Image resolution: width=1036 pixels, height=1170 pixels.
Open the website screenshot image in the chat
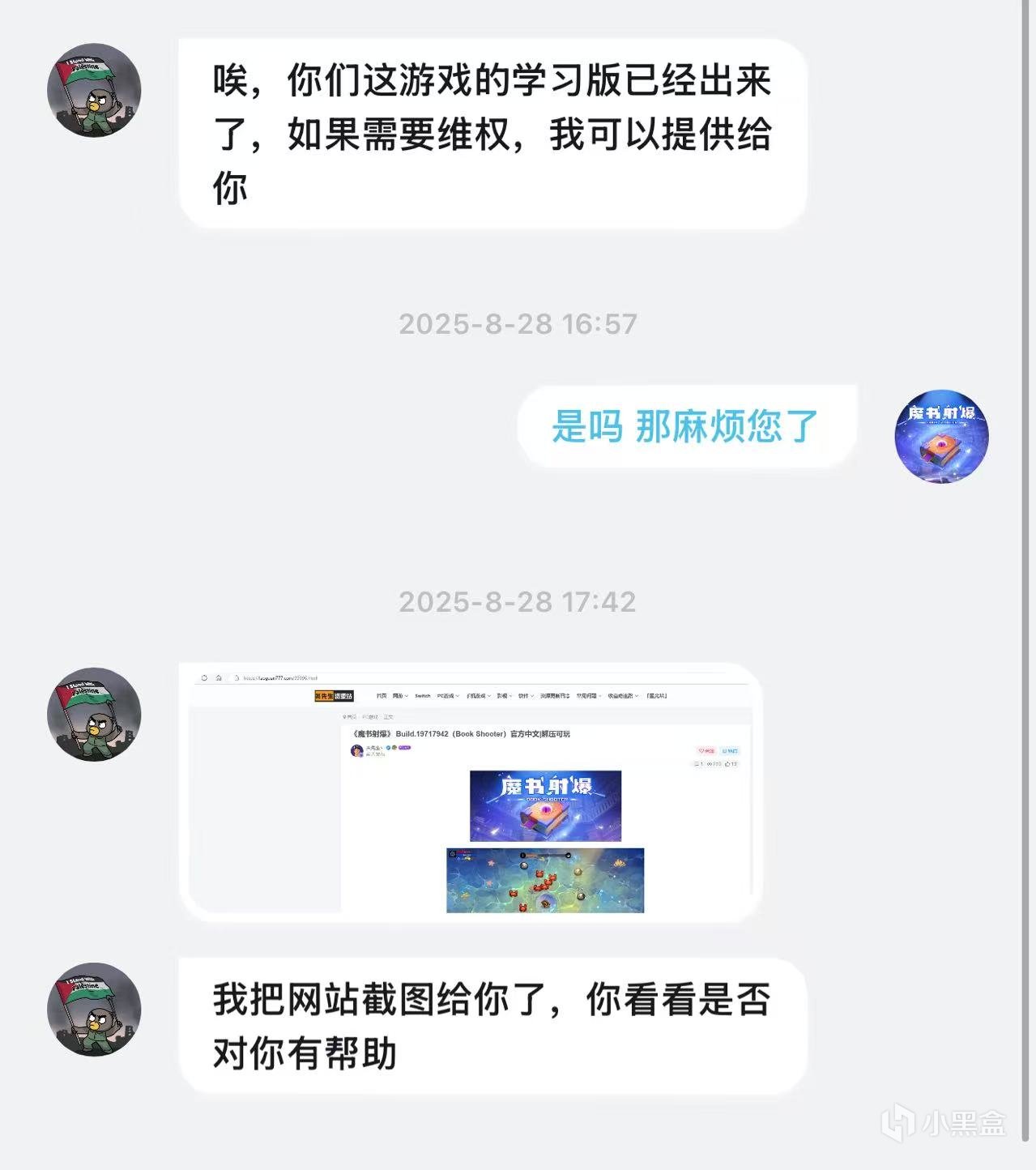[470, 792]
